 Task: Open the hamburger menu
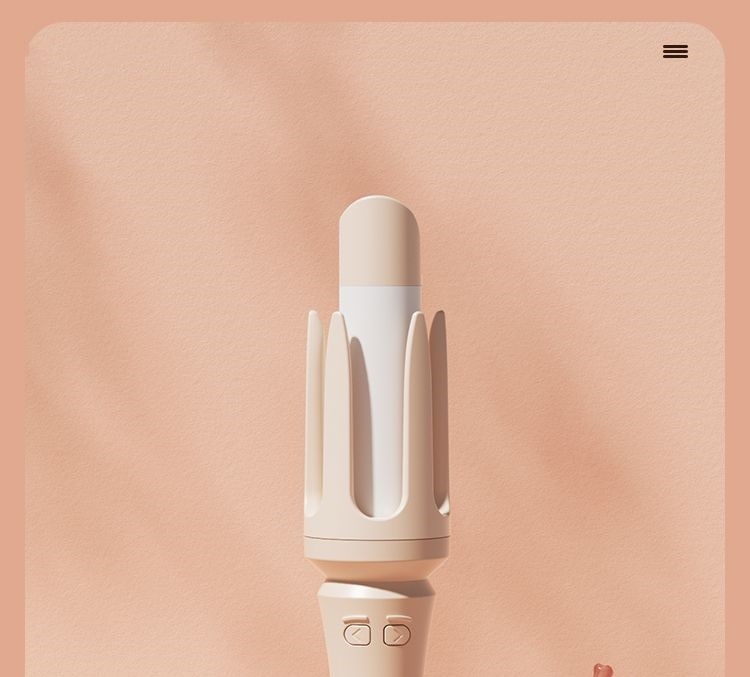tap(675, 52)
